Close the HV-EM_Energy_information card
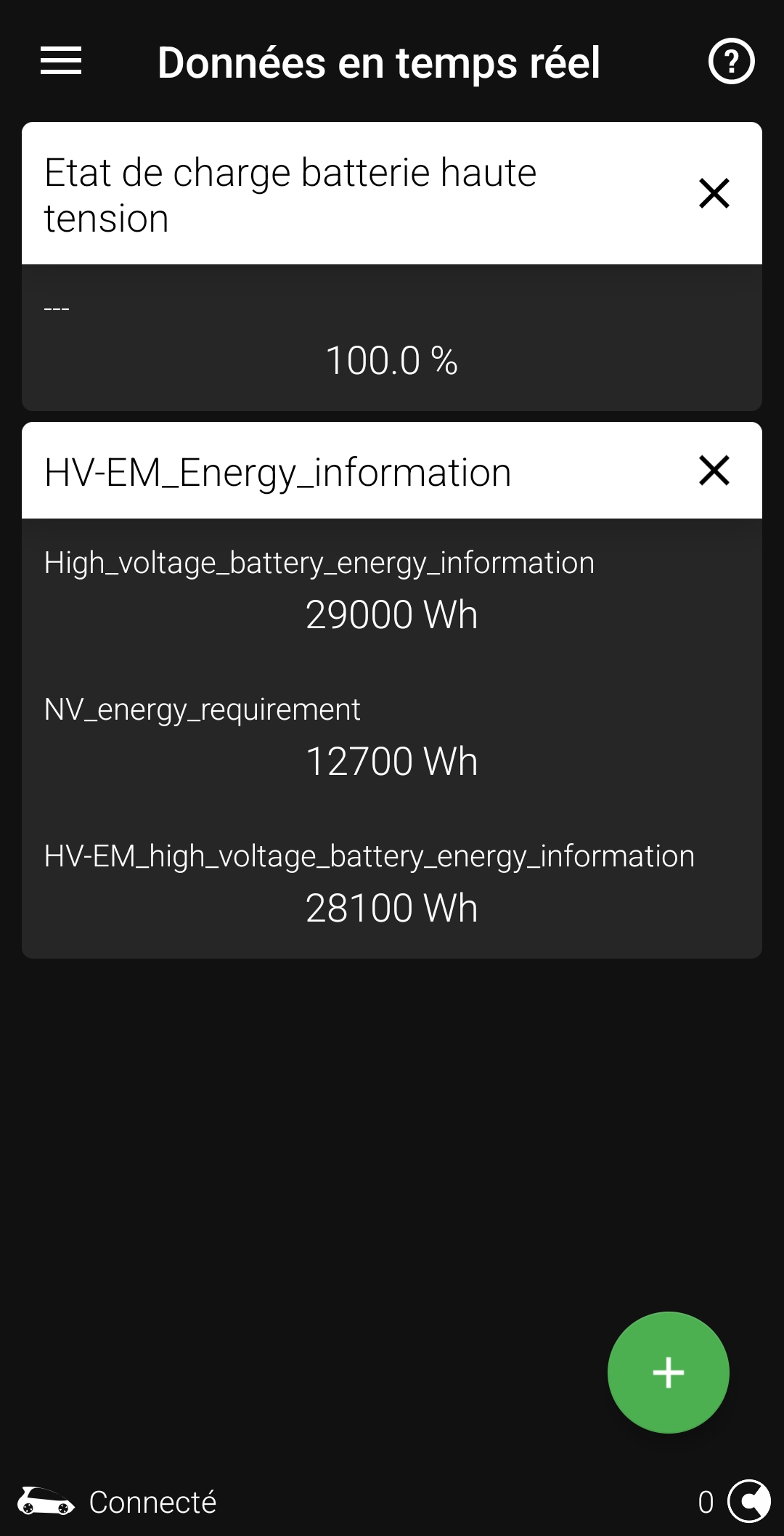784x1536 pixels. coord(714,470)
